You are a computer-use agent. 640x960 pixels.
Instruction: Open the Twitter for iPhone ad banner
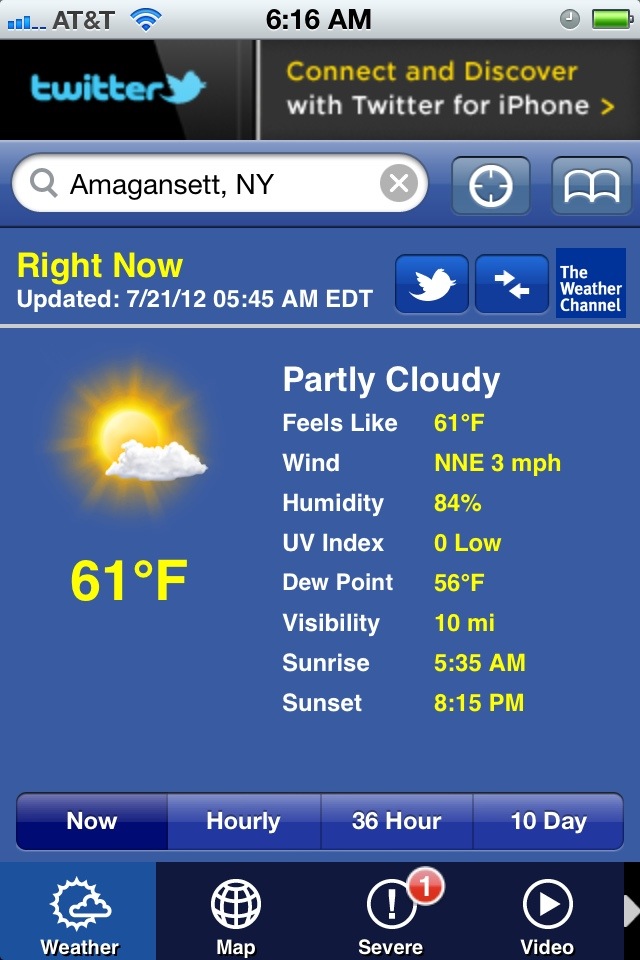(320, 90)
